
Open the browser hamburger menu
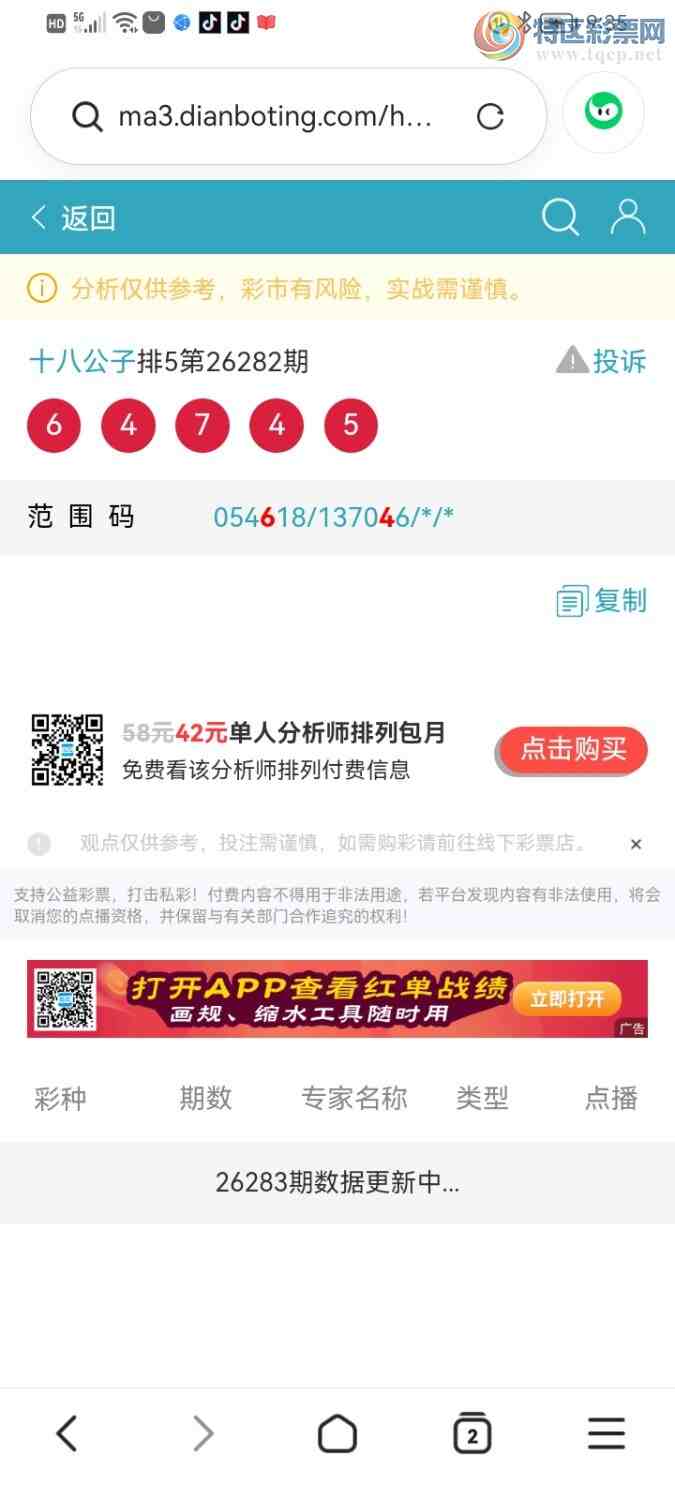click(x=606, y=1434)
